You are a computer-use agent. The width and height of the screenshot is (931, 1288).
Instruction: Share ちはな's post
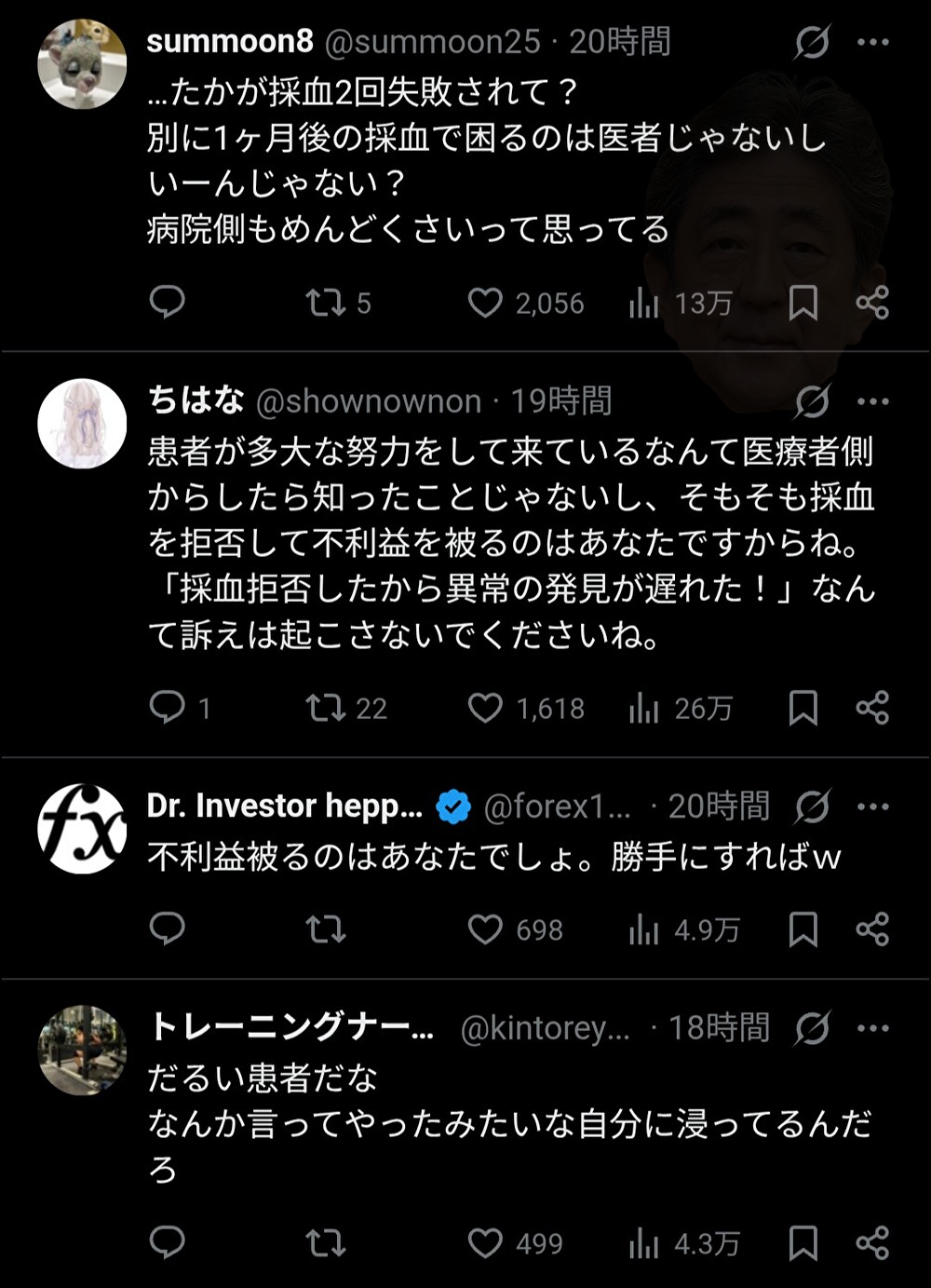[x=872, y=709]
